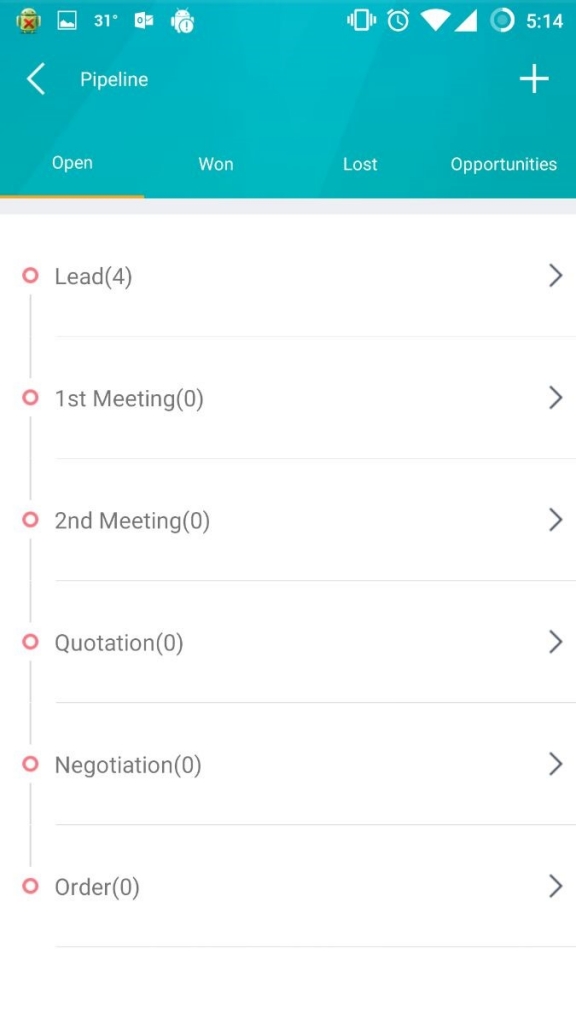This screenshot has width=576, height=1024.
Task: Open the Negotiation(0) stage
Action: point(288,764)
